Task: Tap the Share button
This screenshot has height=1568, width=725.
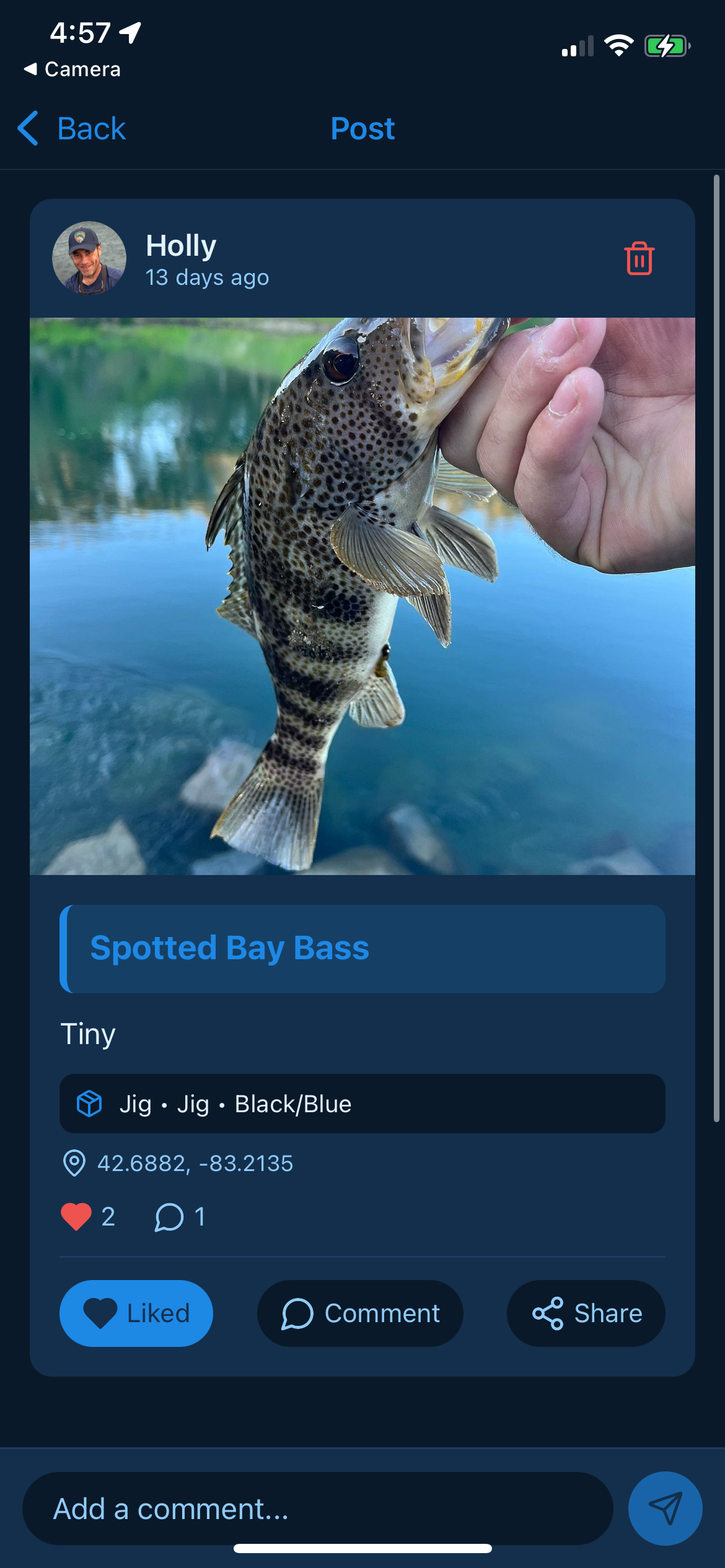Action: (x=586, y=1313)
